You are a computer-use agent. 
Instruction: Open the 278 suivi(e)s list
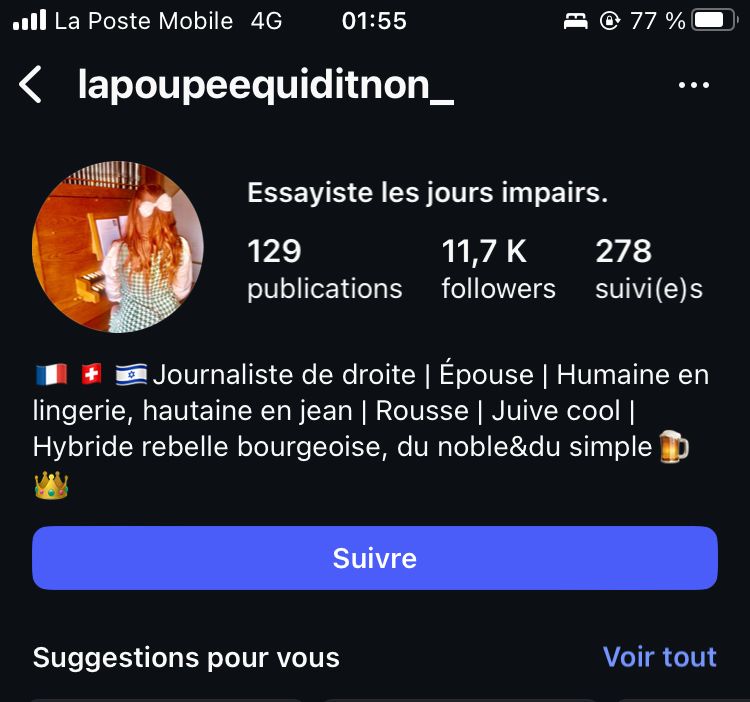coord(648,269)
